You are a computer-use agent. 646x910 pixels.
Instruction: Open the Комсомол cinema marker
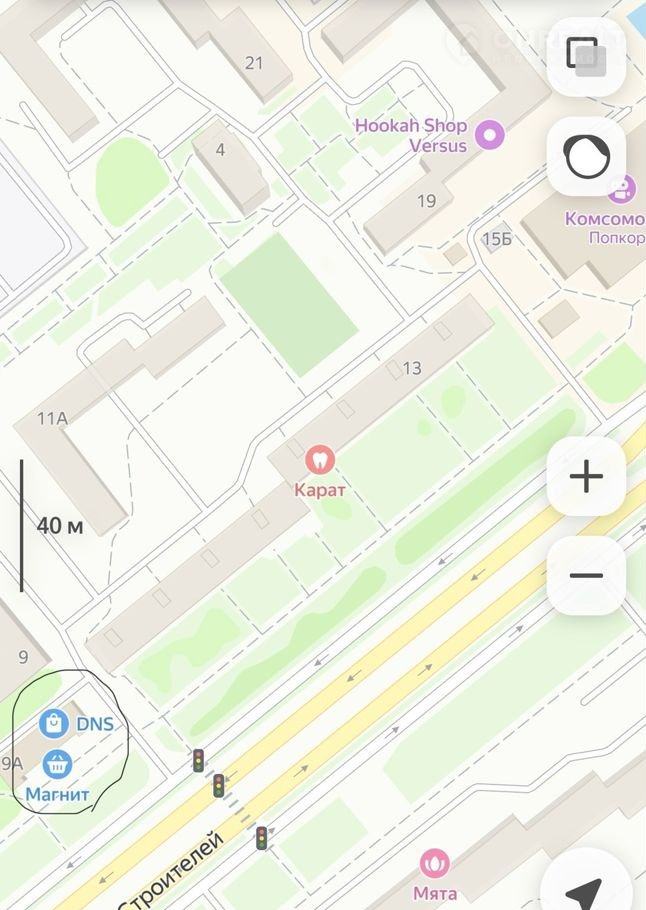(622, 190)
